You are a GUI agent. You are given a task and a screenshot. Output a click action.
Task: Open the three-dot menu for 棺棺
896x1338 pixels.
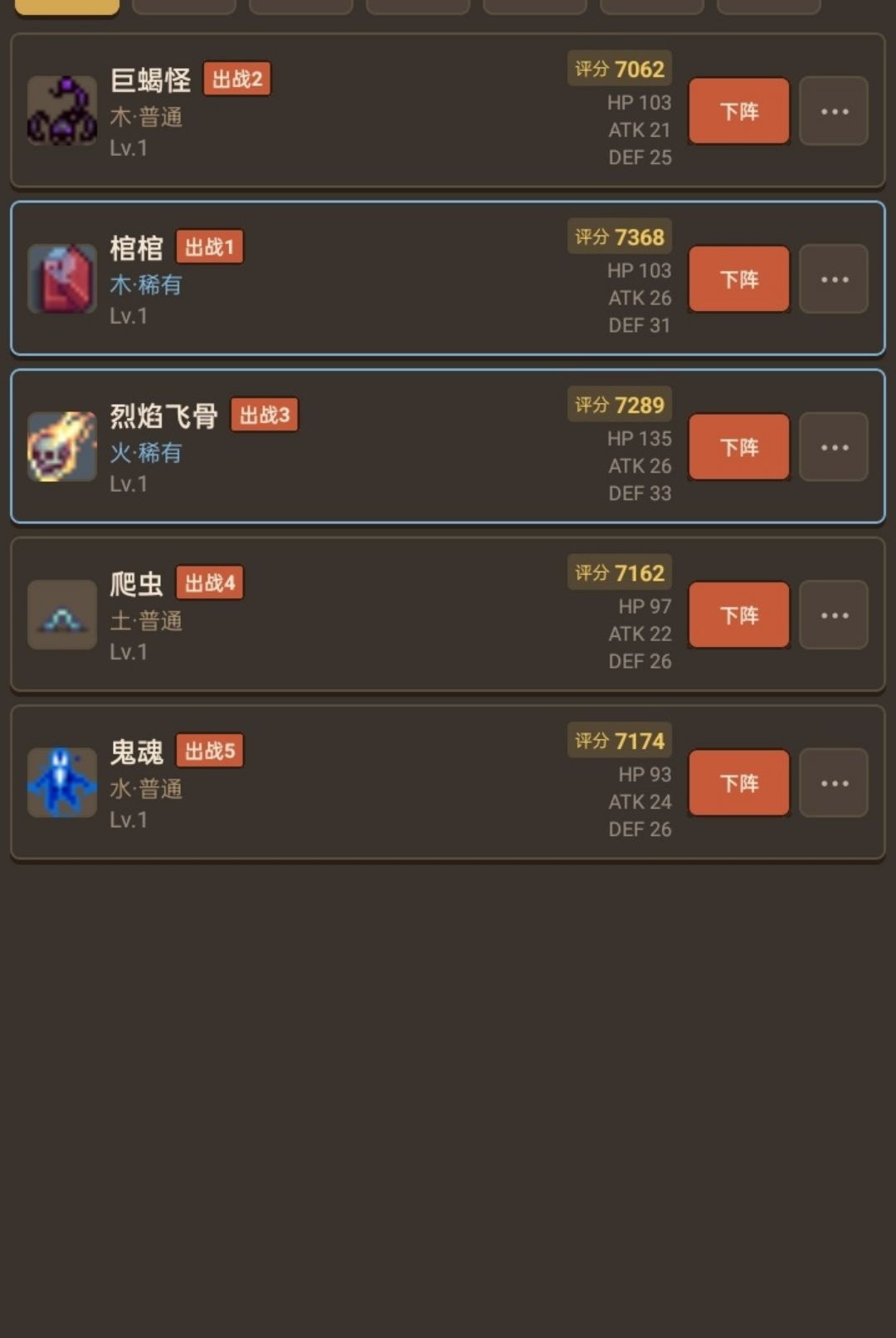[x=834, y=279]
